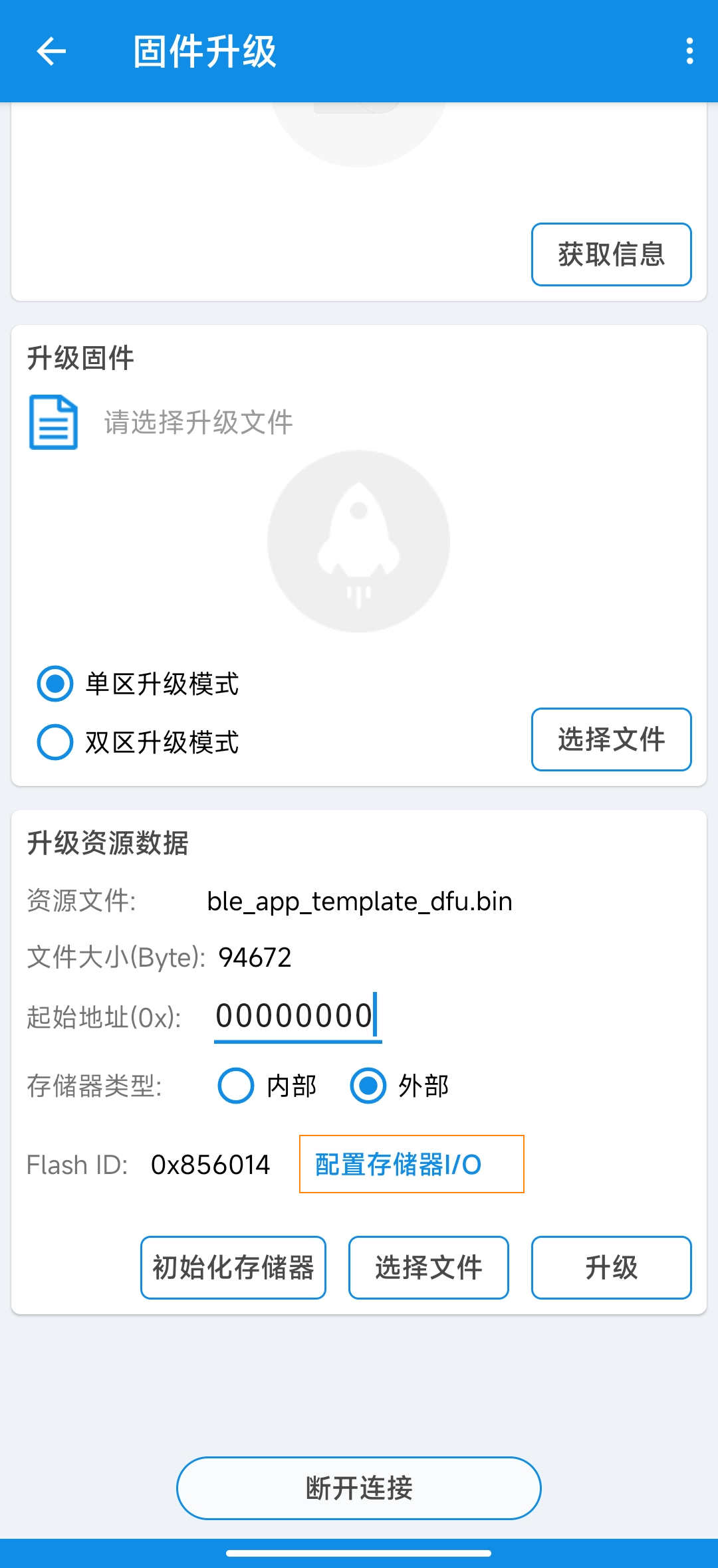718x1568 pixels.
Task: Open the overflow menu
Action: 689,51
